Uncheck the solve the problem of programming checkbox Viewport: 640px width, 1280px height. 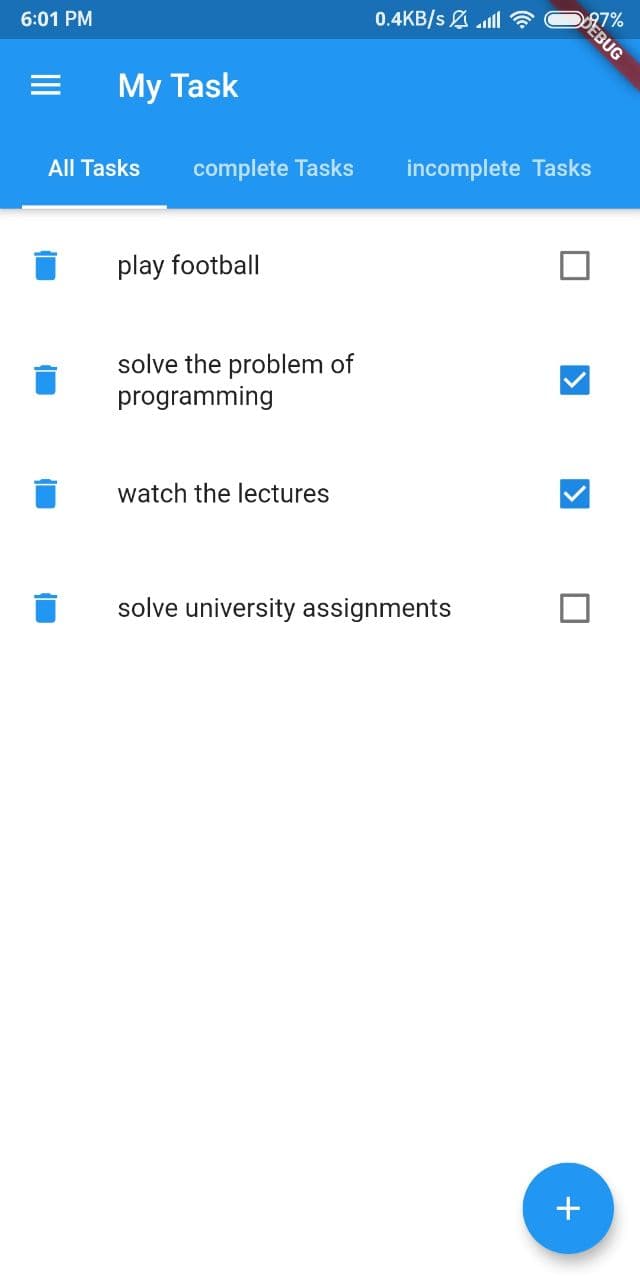point(574,380)
